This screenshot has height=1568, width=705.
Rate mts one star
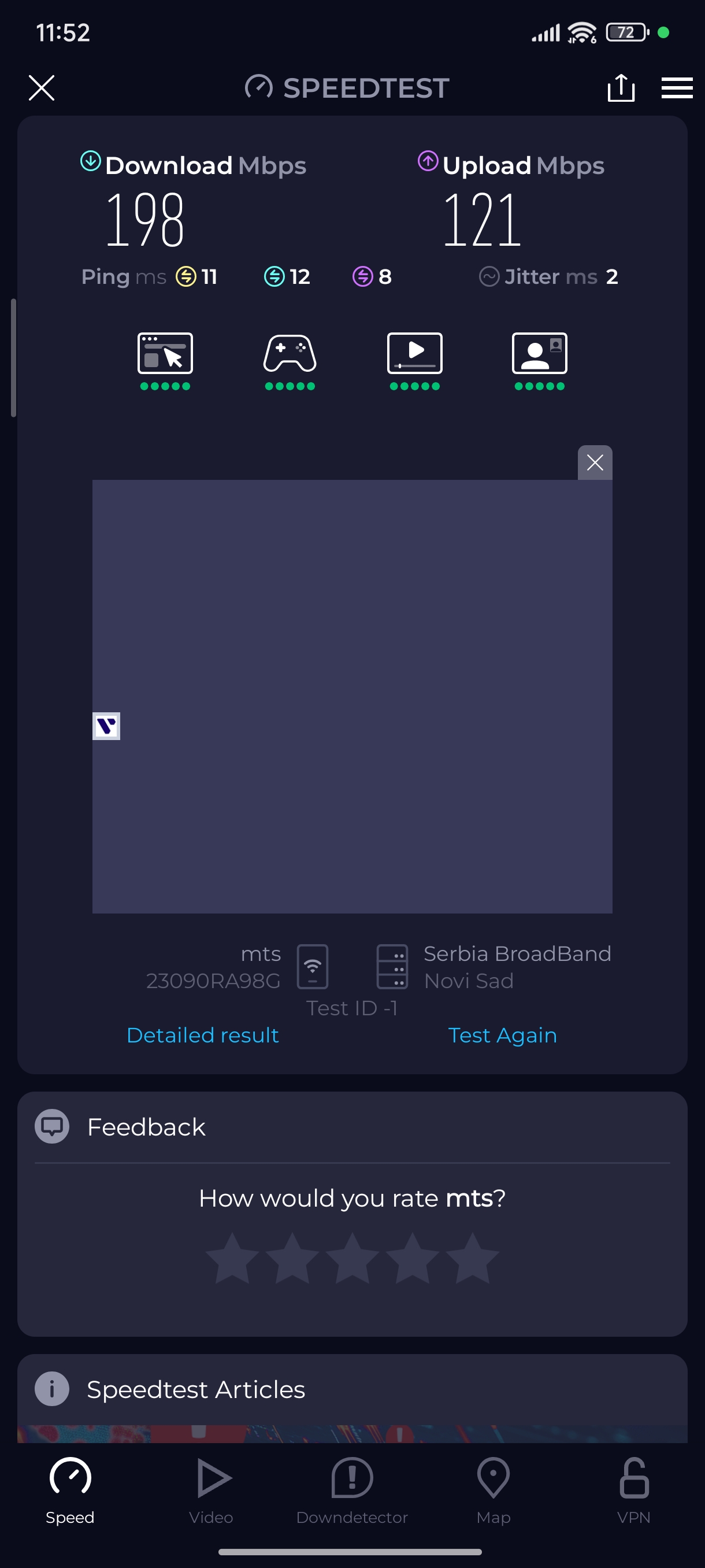(x=232, y=1258)
